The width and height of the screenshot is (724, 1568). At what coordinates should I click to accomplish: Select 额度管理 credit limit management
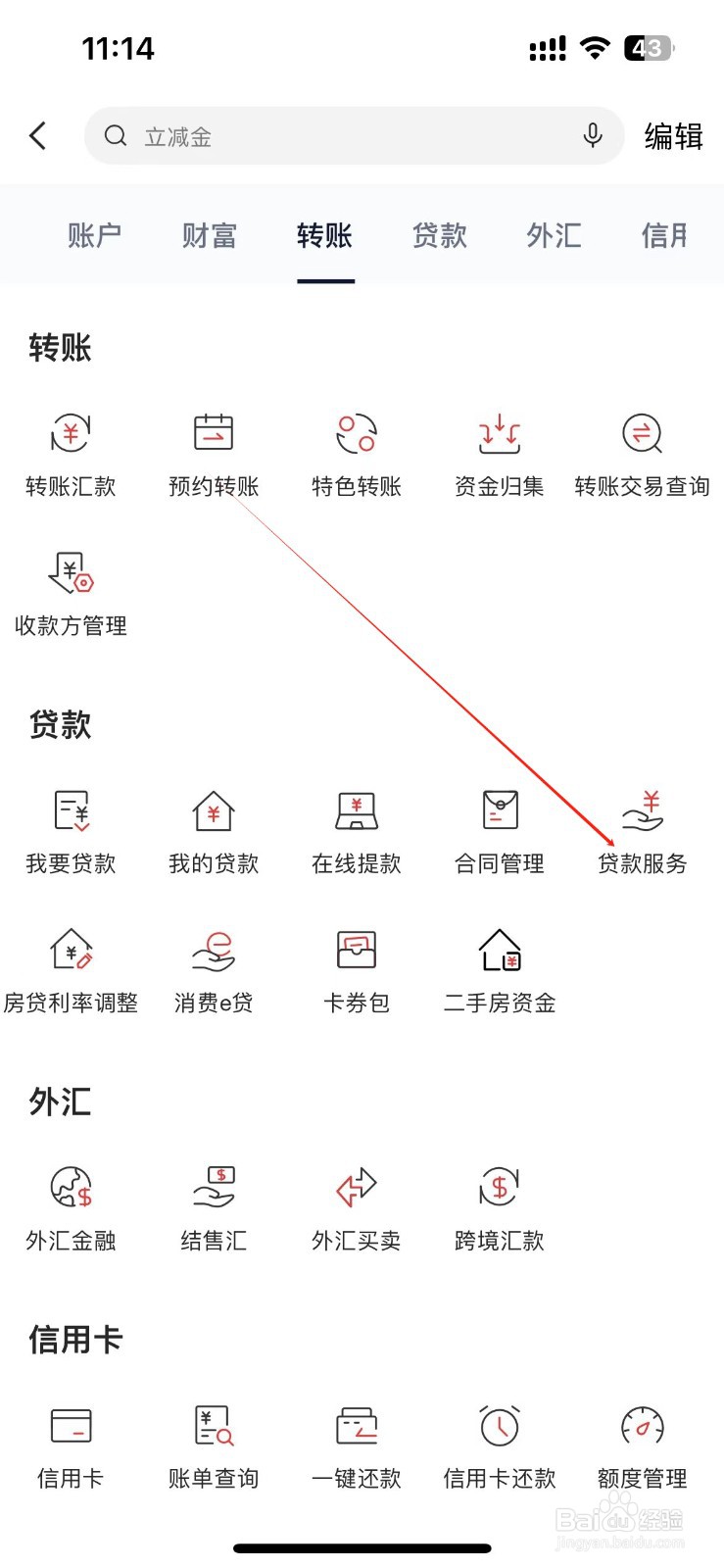pyautogui.click(x=641, y=1441)
